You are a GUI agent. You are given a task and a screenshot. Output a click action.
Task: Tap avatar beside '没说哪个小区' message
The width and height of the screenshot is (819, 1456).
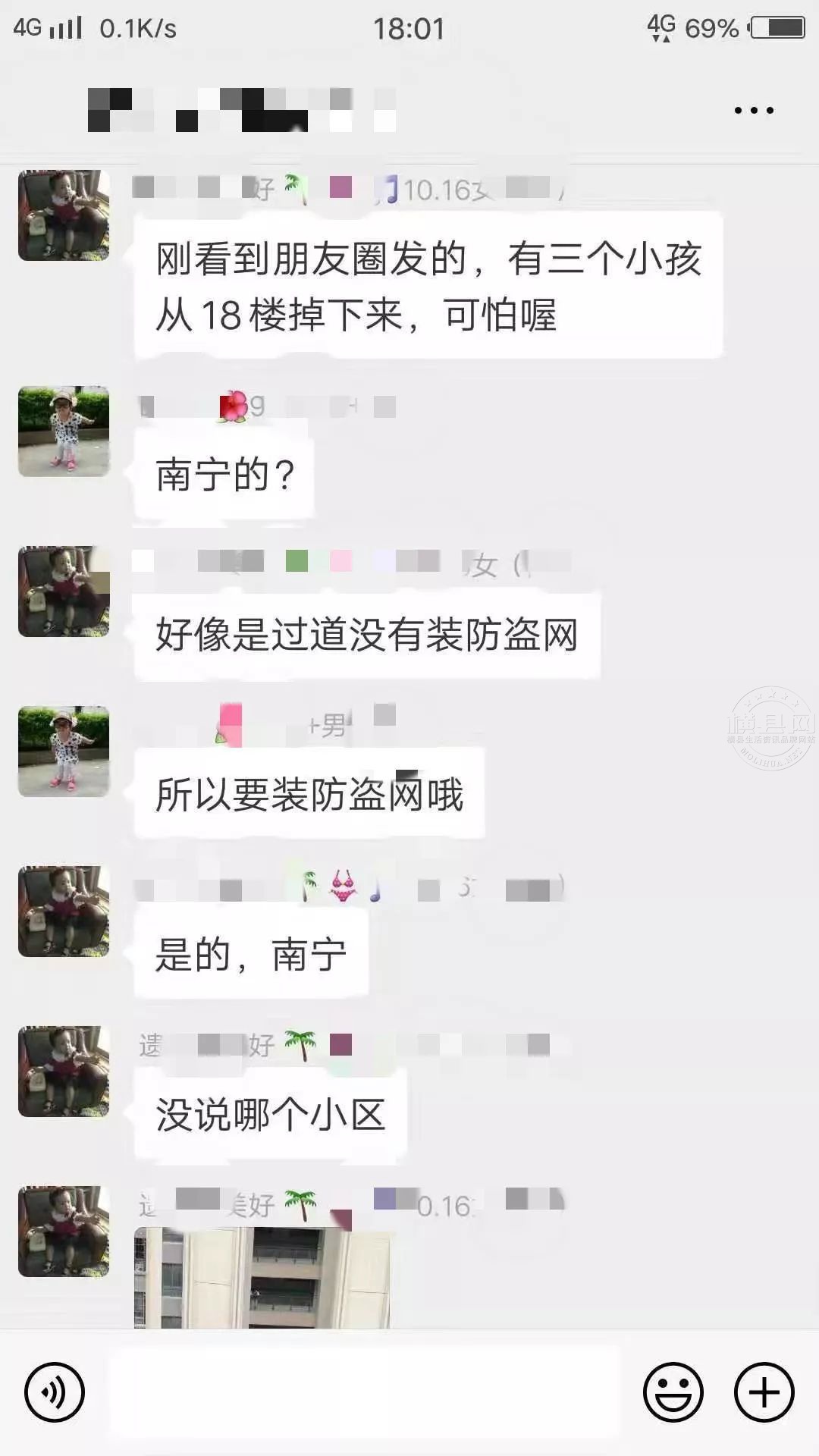64,1072
